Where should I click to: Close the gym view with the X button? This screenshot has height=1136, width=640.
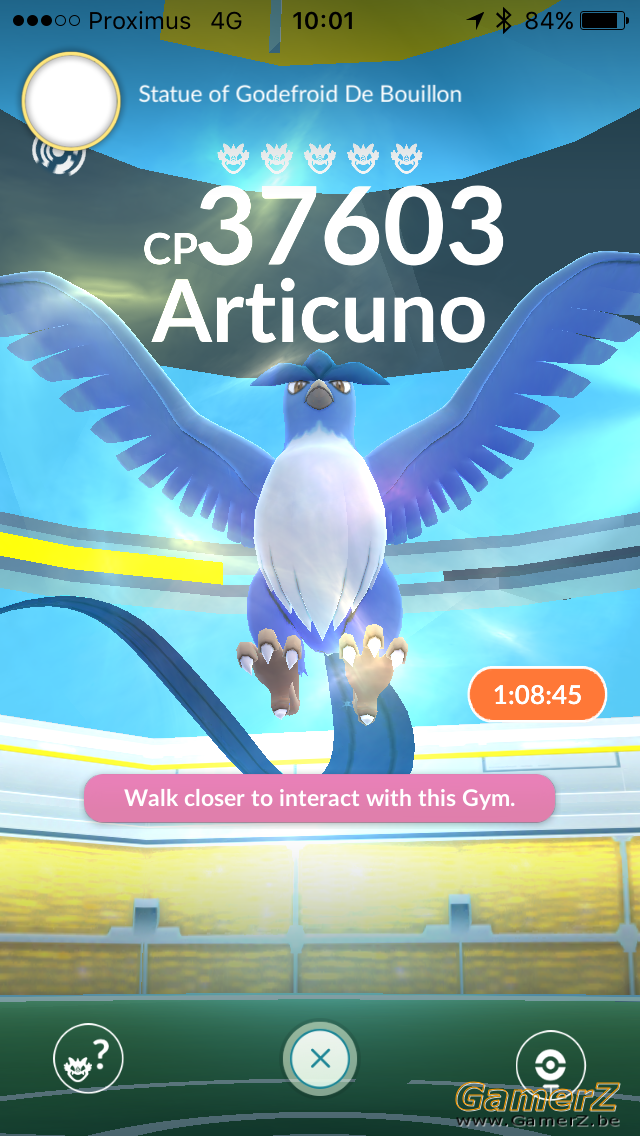tap(320, 1058)
